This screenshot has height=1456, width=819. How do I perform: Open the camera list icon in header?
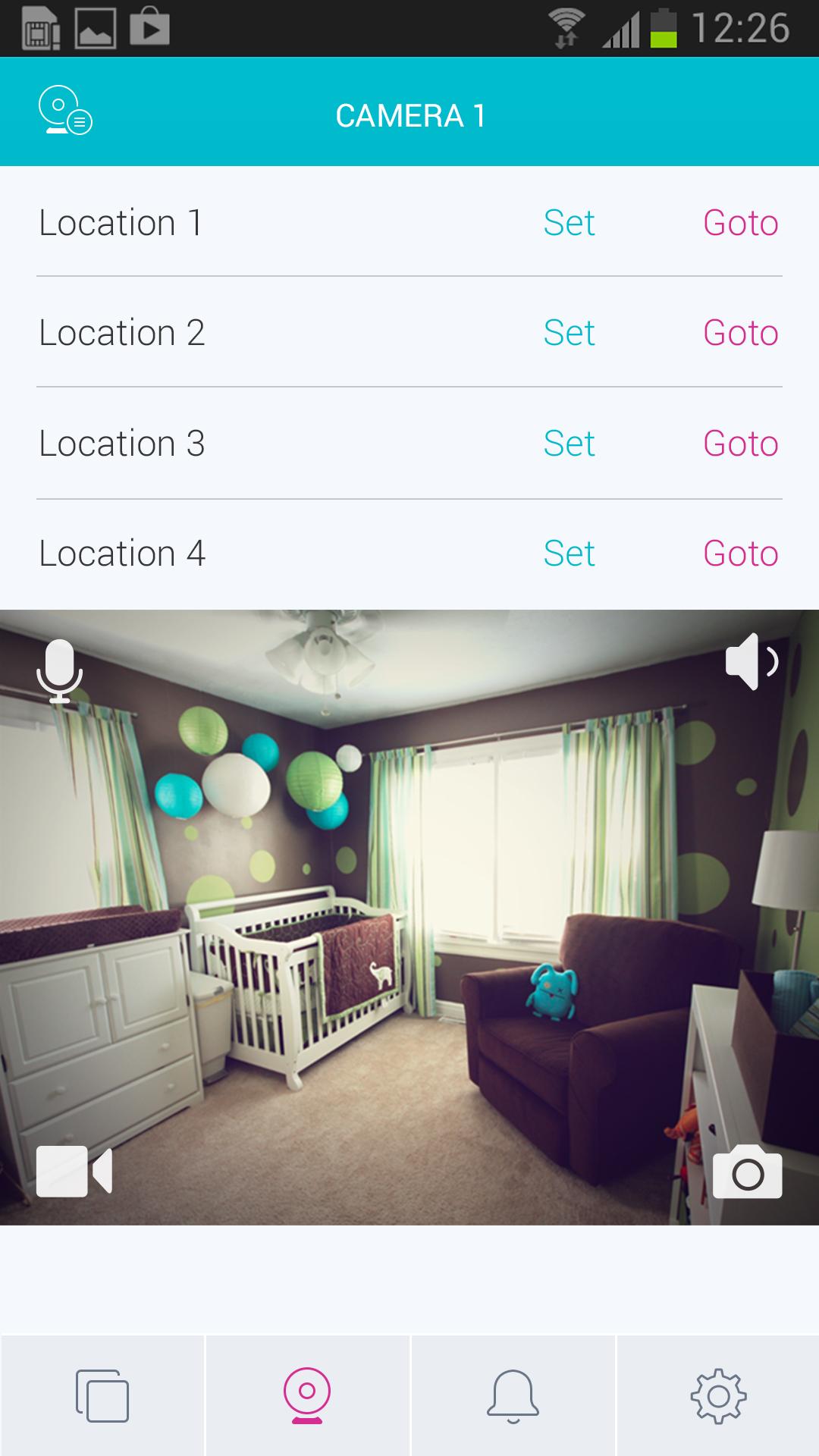65,111
